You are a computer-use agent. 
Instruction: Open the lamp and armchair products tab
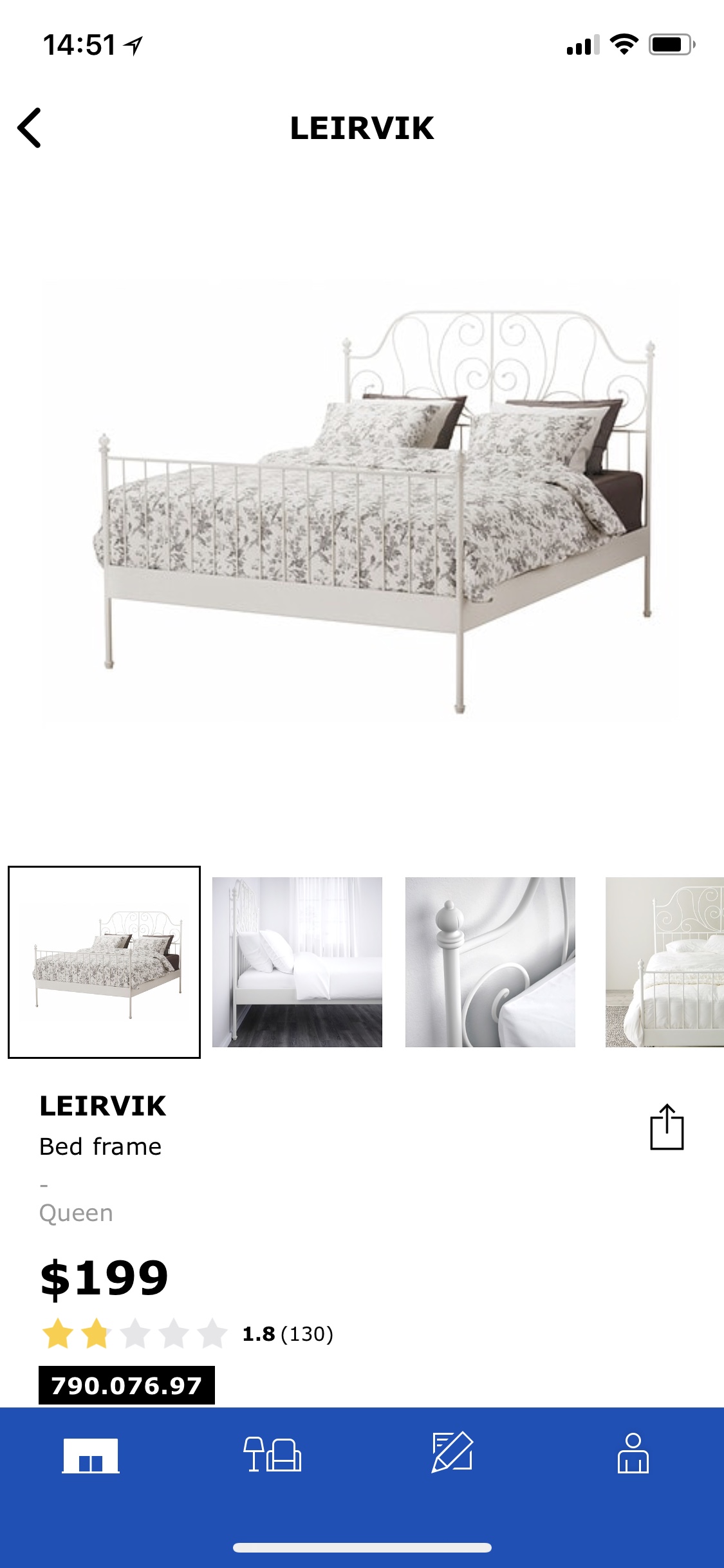272,1455
